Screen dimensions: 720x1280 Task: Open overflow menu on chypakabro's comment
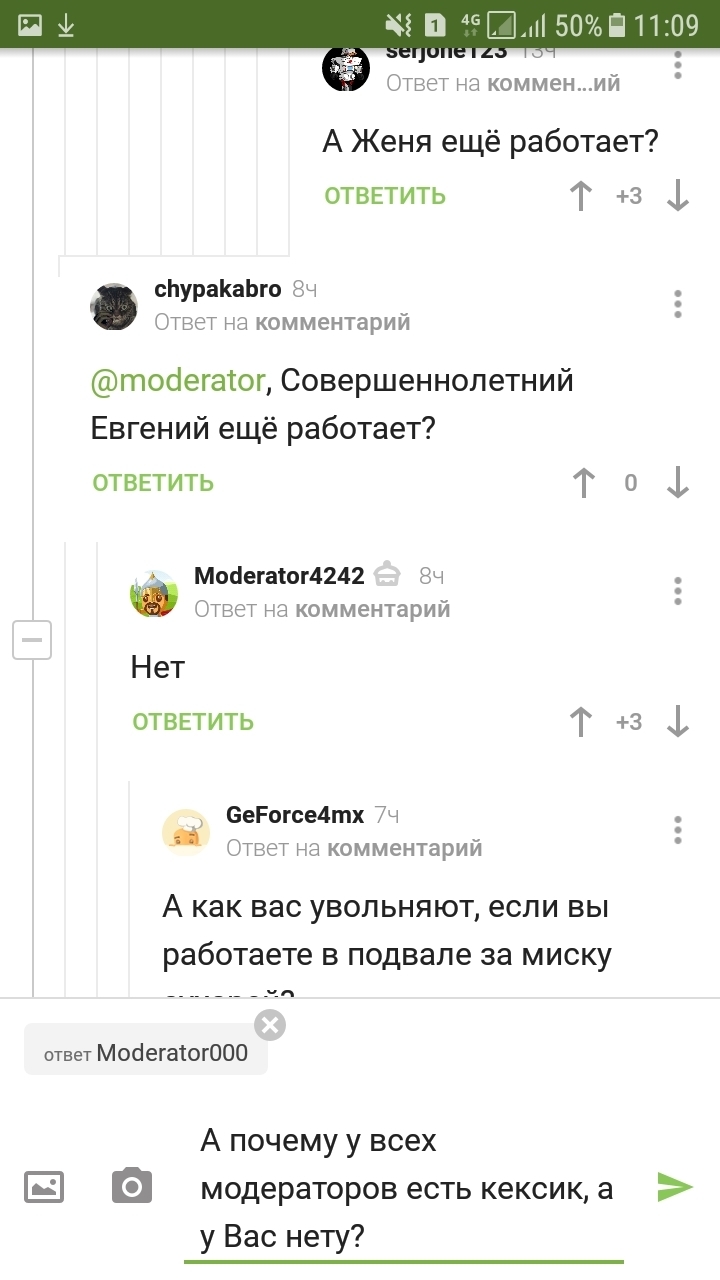coord(678,304)
